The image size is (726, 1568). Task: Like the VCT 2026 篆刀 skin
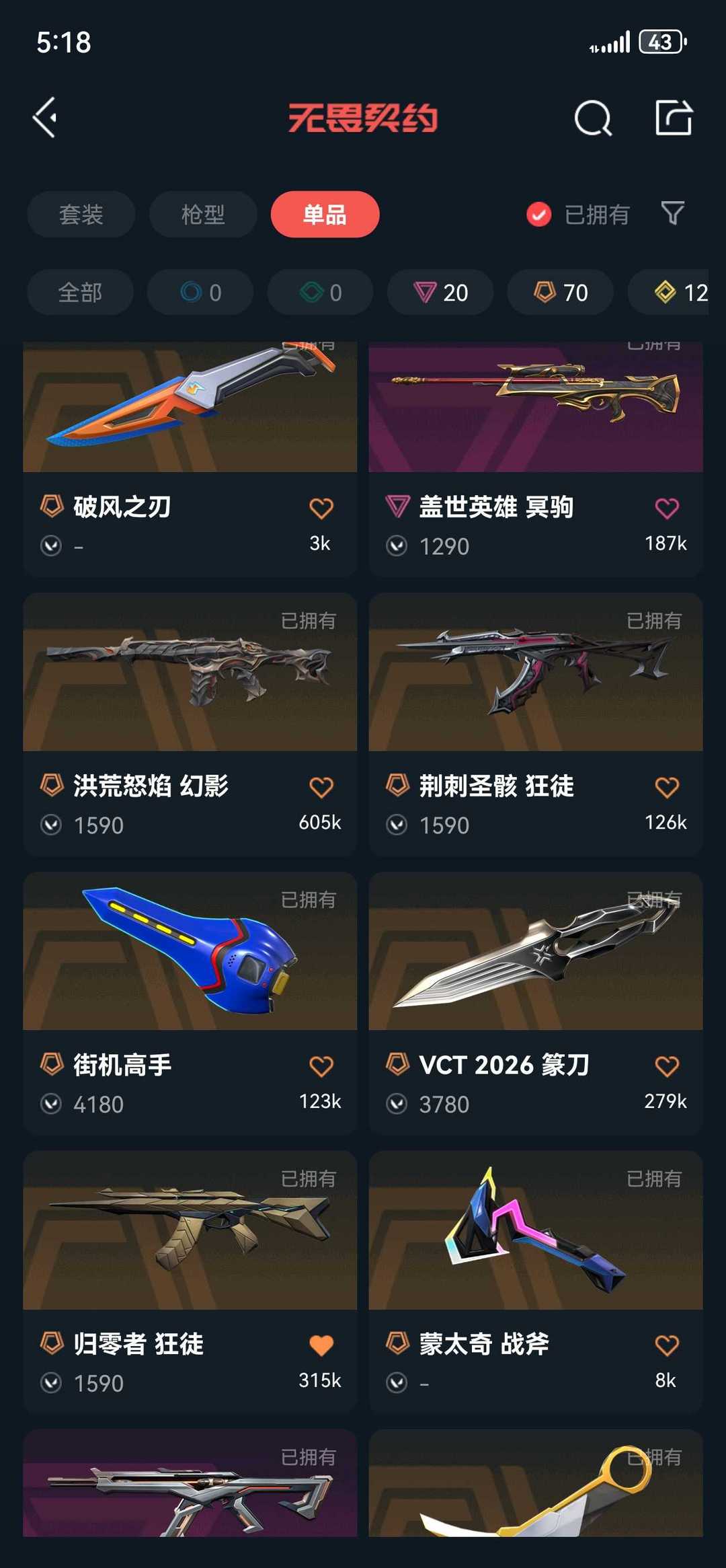(667, 1066)
